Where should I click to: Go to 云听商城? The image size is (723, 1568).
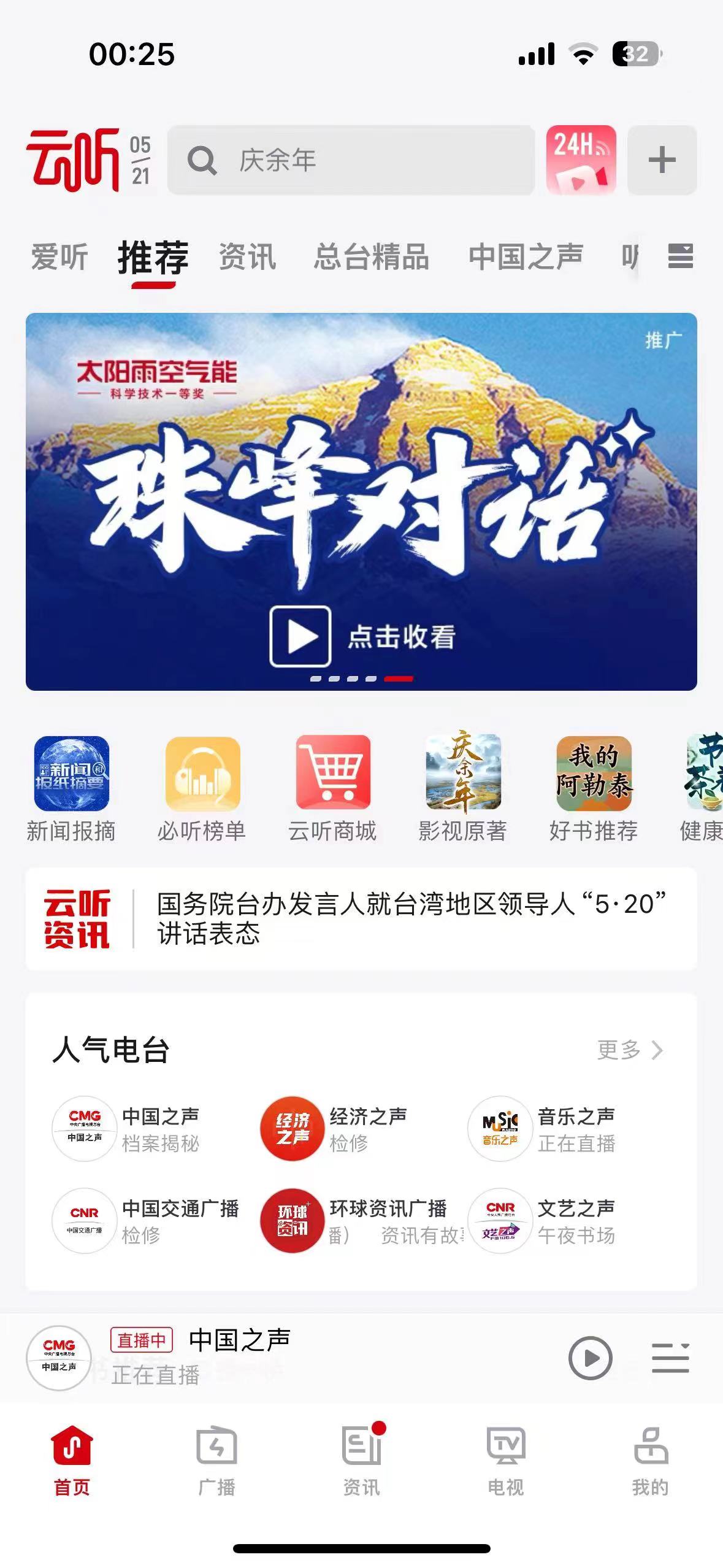[x=332, y=788]
